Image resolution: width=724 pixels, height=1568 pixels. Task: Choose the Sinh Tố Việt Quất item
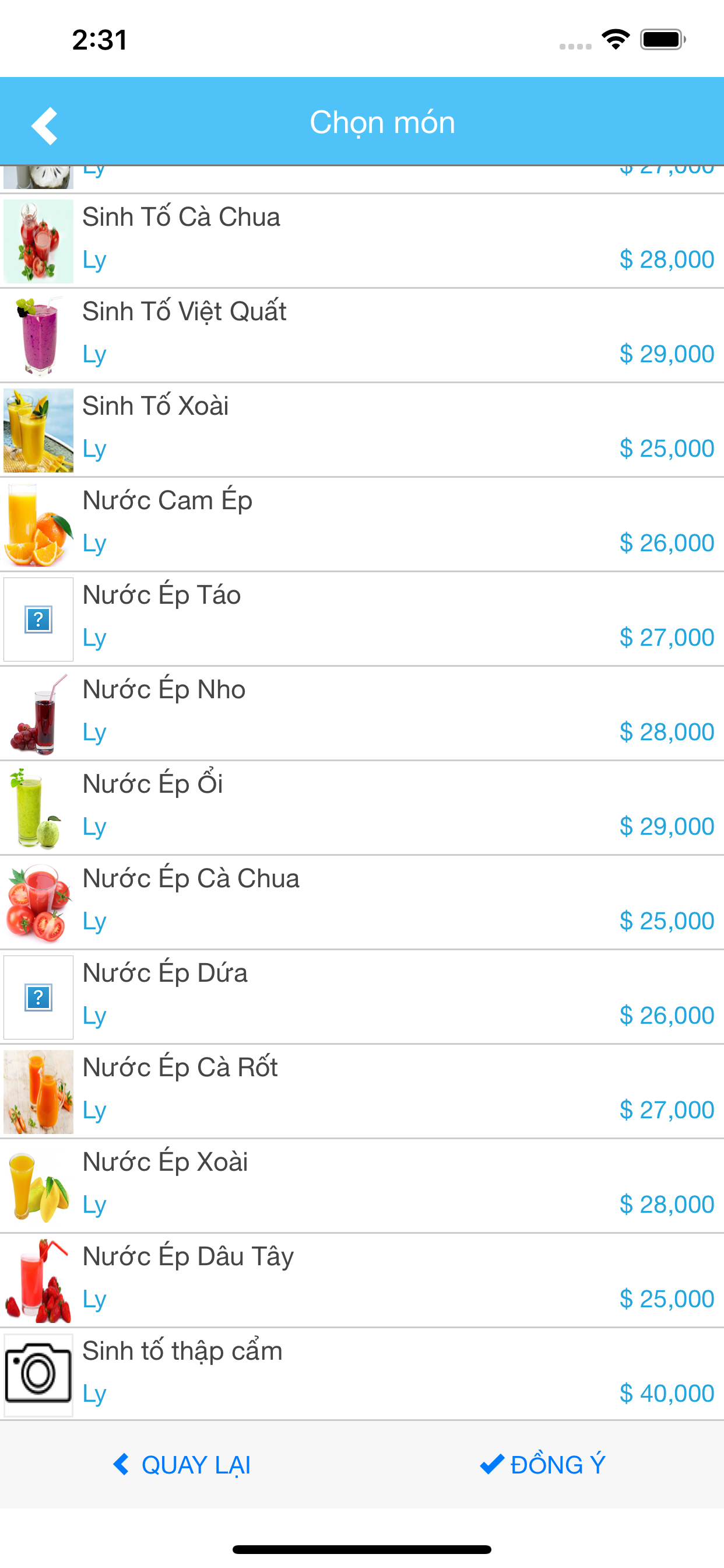362,335
